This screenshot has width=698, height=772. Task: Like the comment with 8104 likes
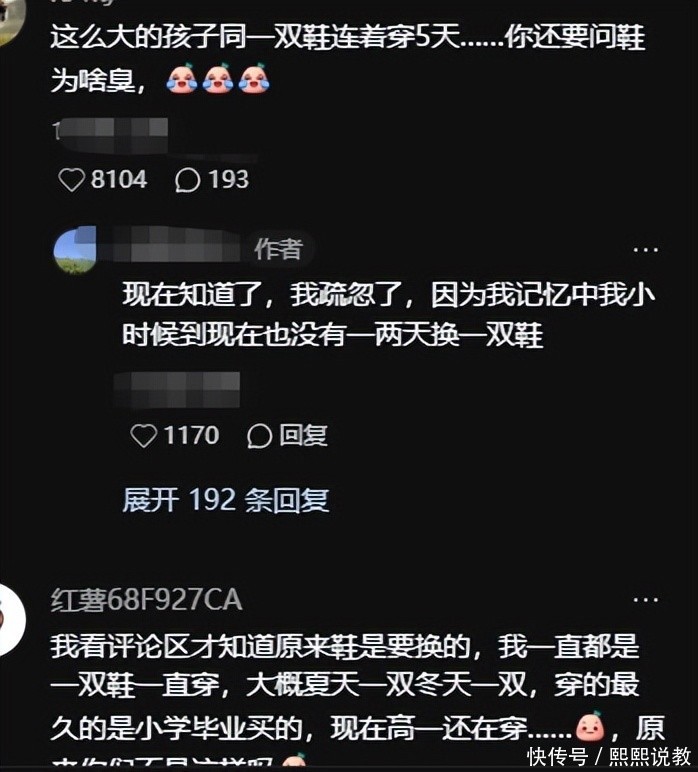73,180
